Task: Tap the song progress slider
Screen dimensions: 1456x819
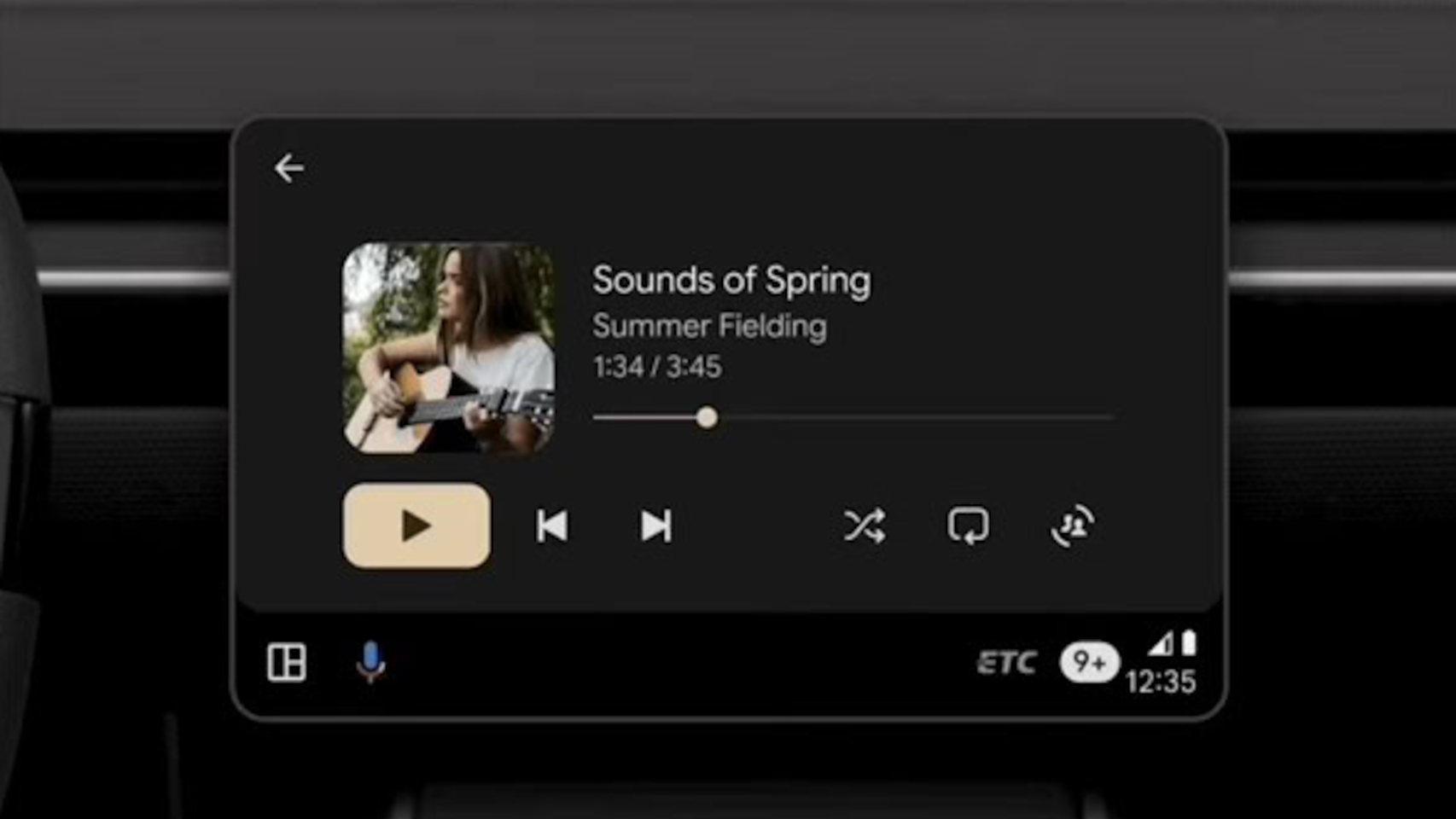Action: pos(853,417)
